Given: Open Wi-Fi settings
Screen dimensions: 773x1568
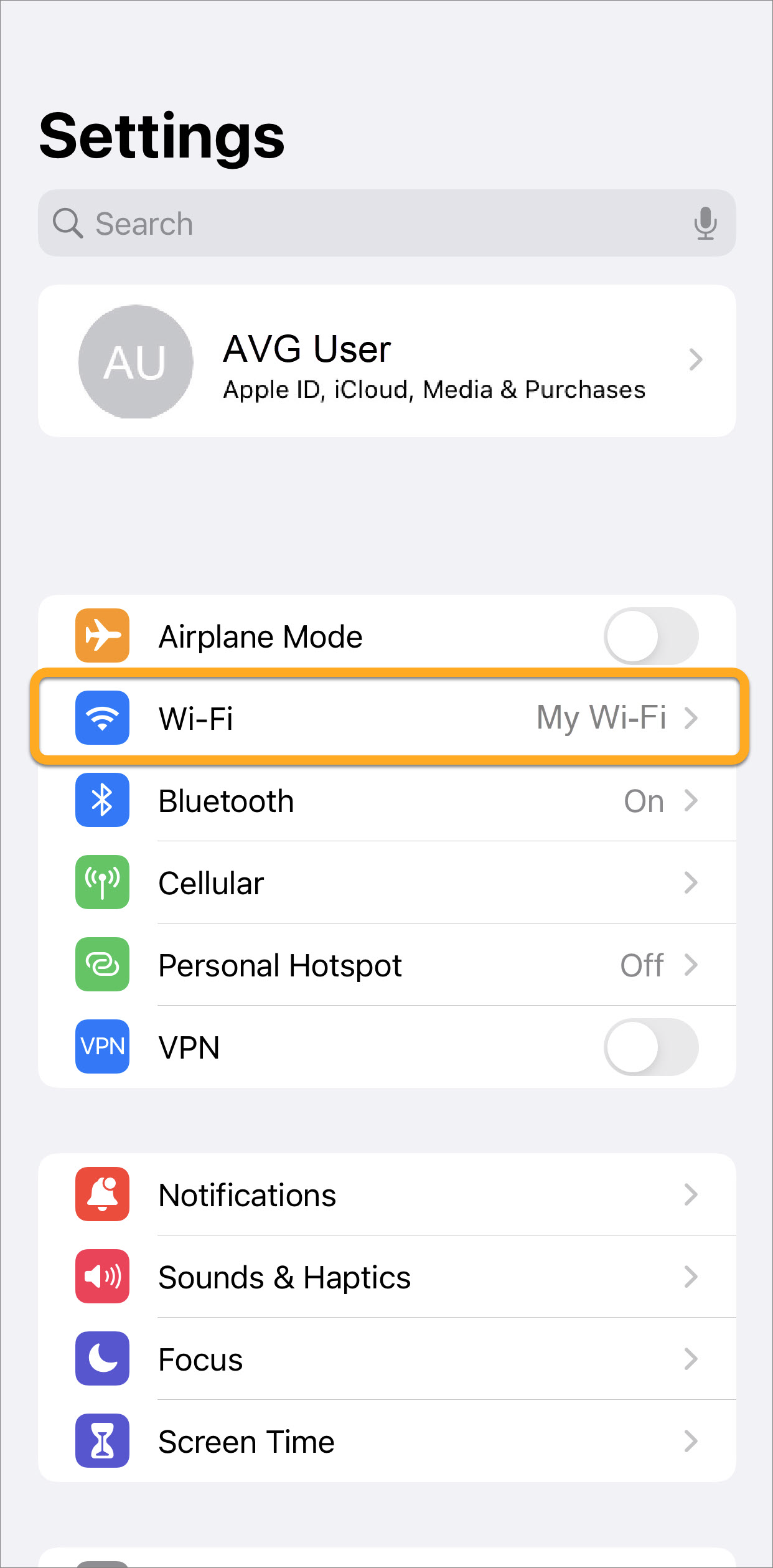Looking at the screenshot, I should pyautogui.click(x=386, y=718).
